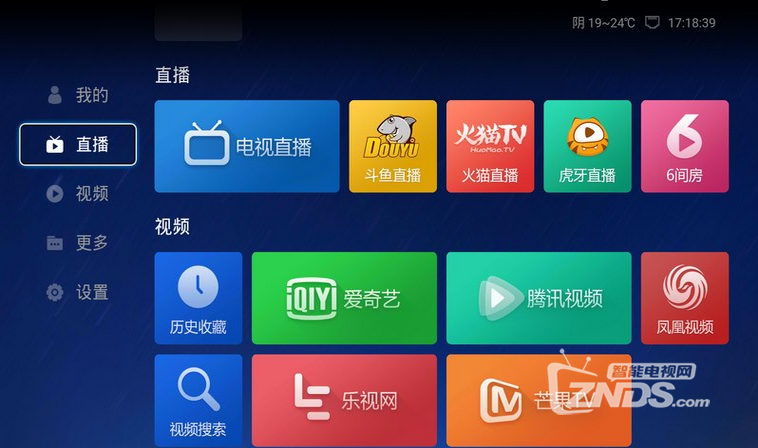The height and width of the screenshot is (448, 758).
Task: Open the 芒果TV tile
Action: tap(538, 400)
